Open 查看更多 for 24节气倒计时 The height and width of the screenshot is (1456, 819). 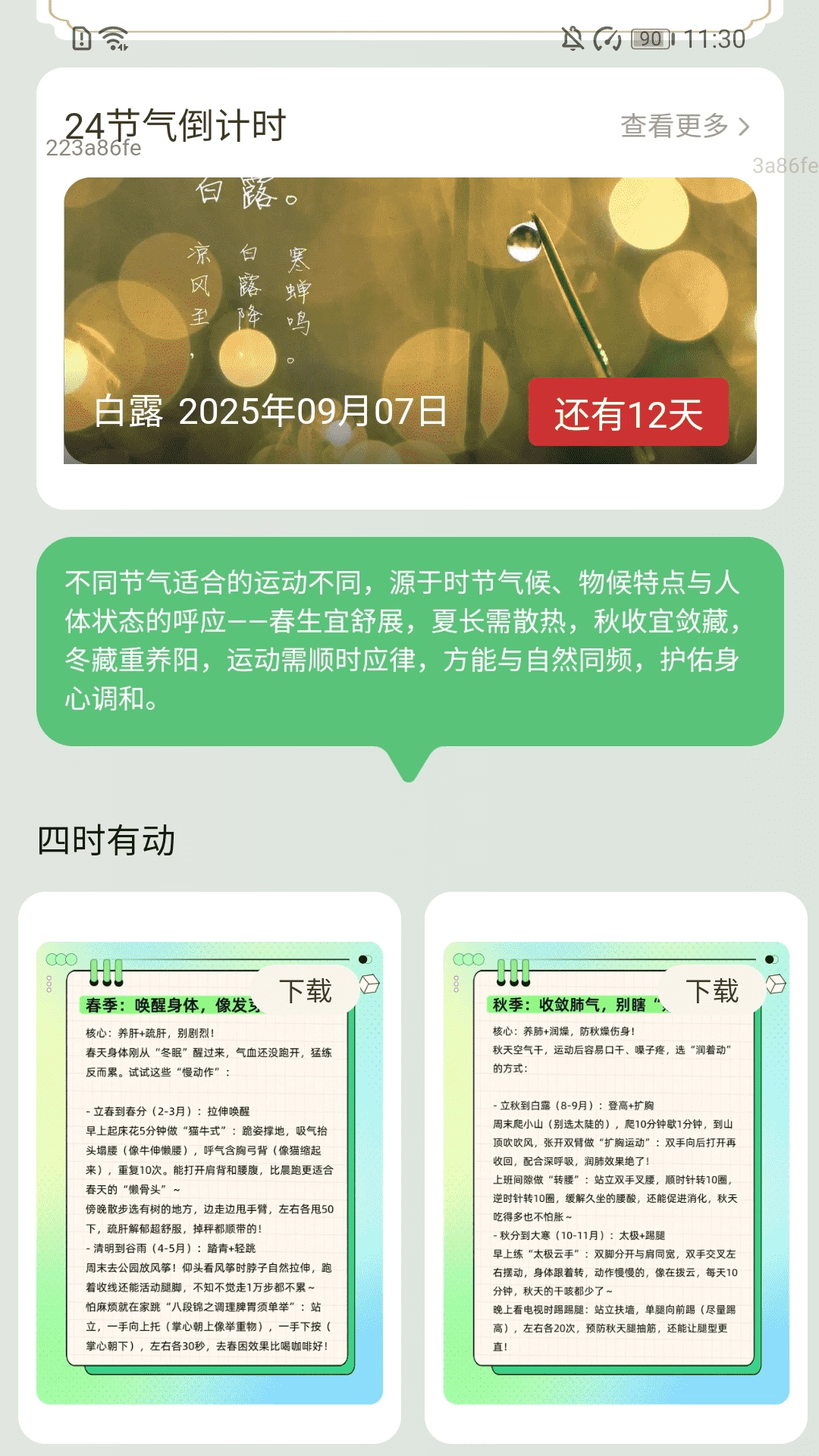(684, 126)
